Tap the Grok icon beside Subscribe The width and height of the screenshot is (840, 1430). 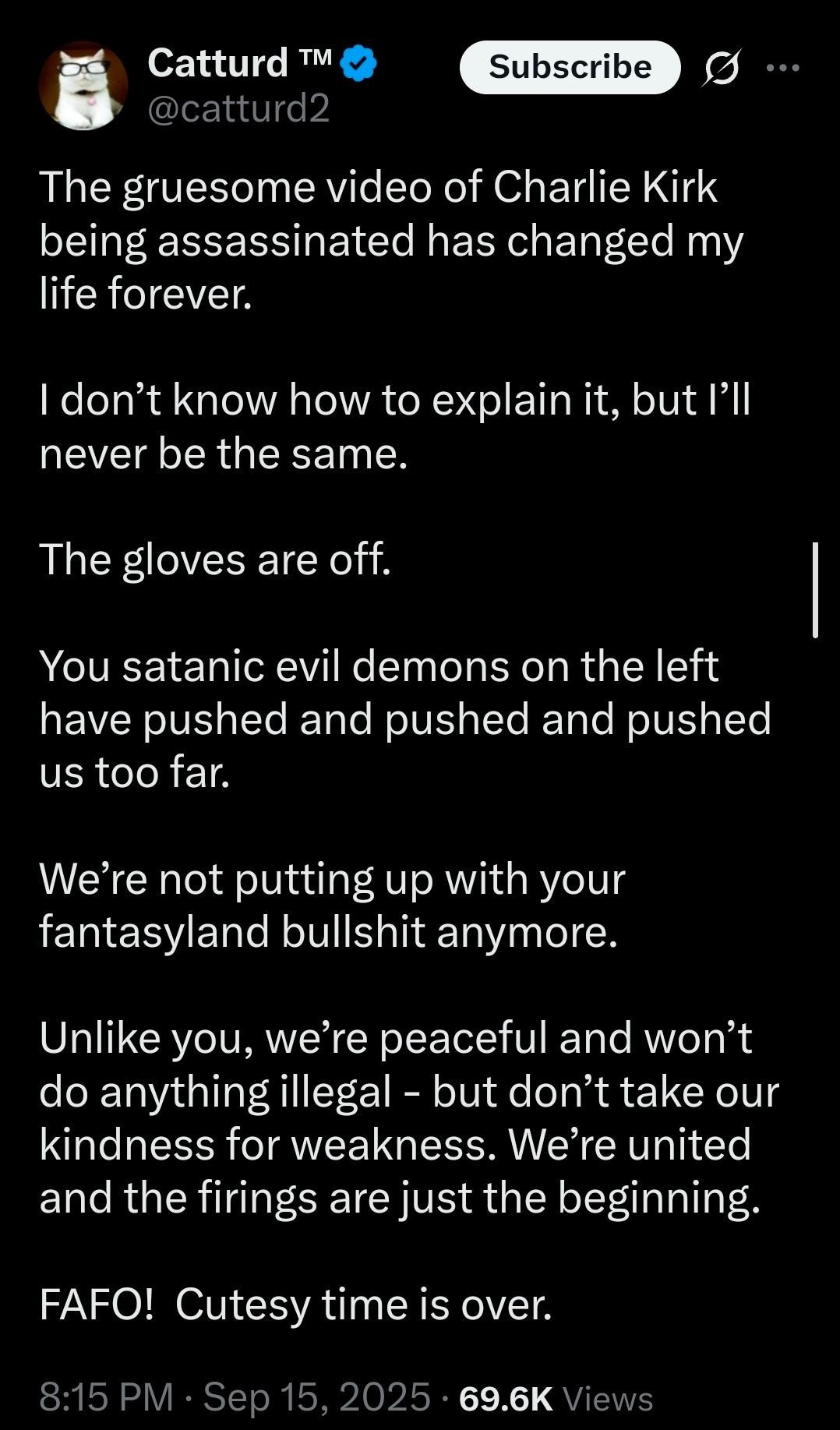[x=721, y=68]
